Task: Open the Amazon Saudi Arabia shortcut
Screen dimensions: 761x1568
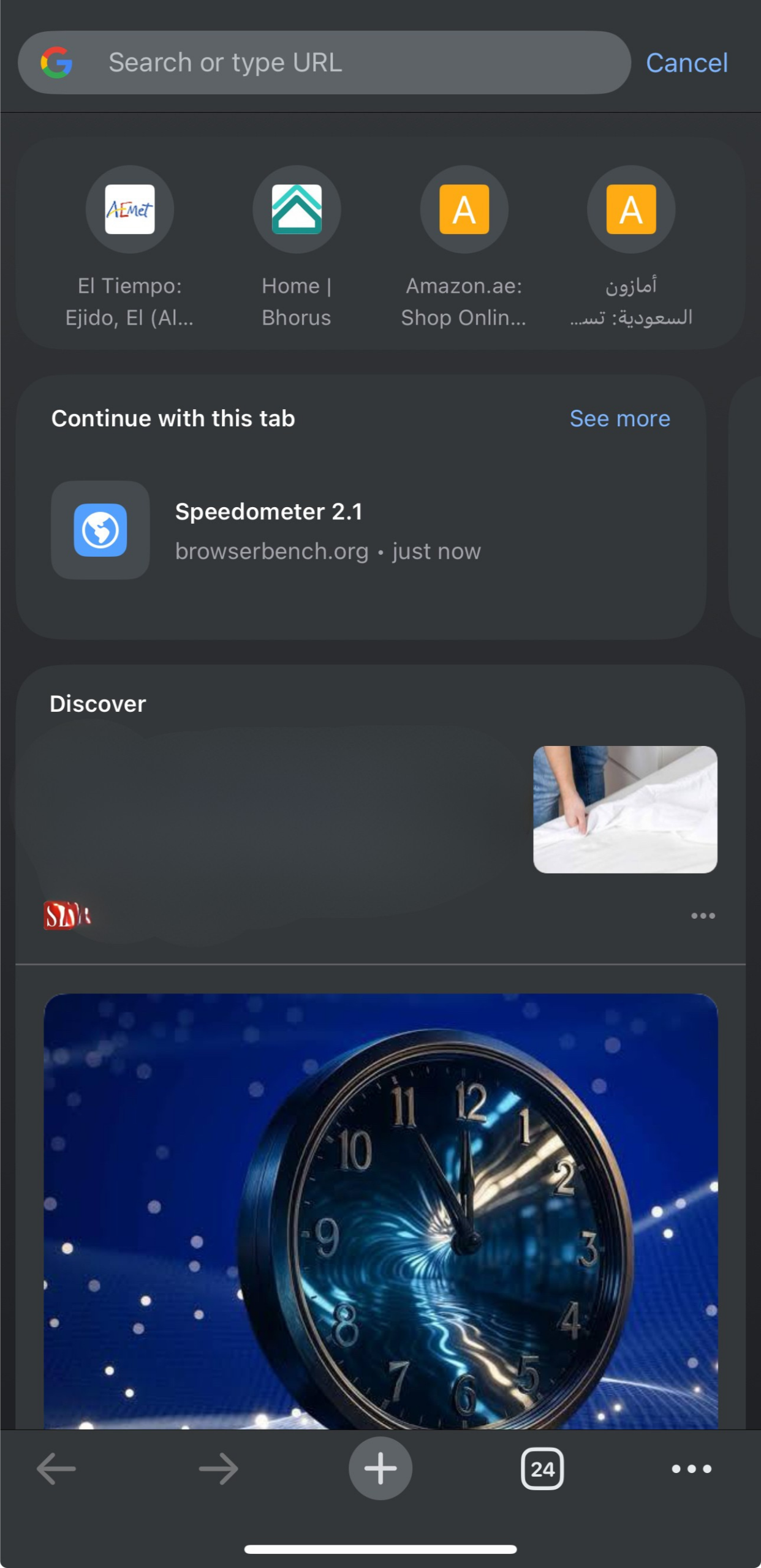Action: pyautogui.click(x=630, y=209)
